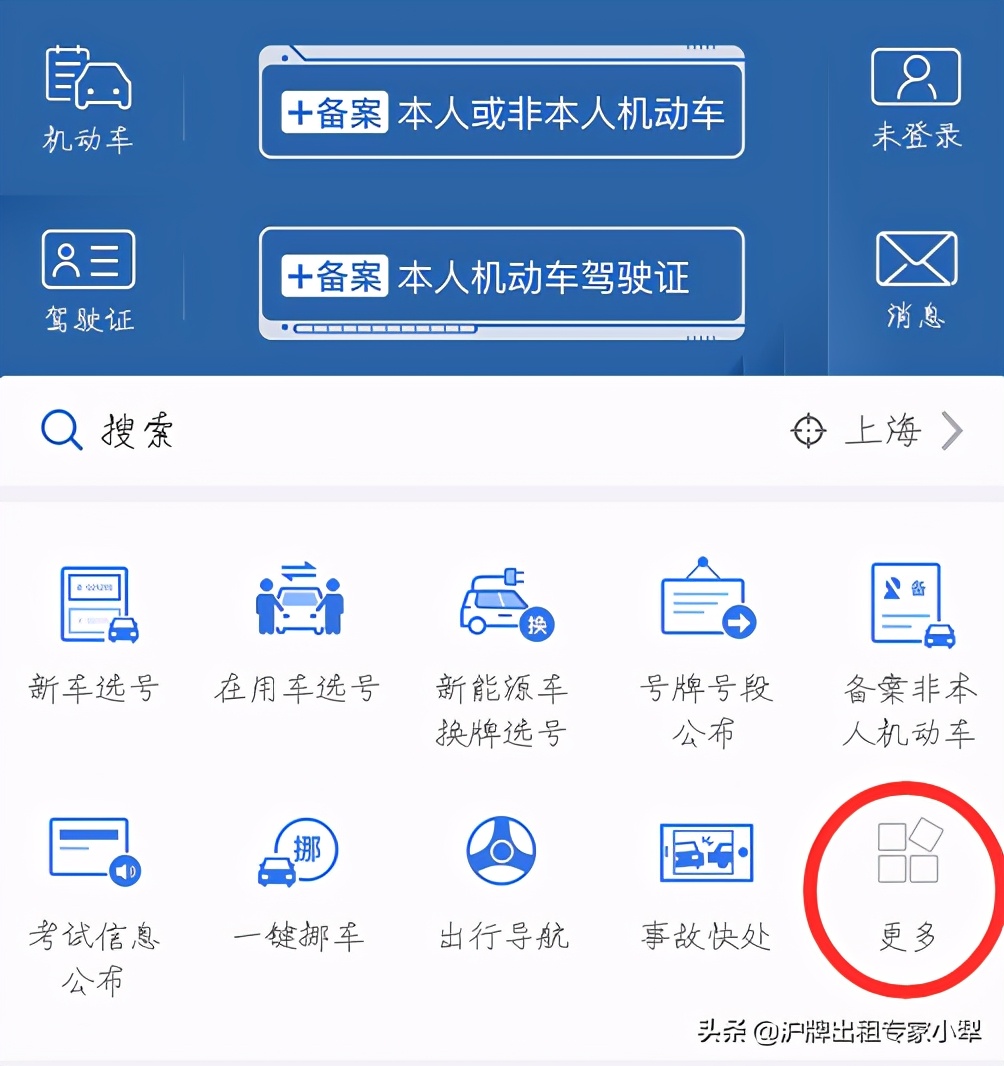The height and width of the screenshot is (1066, 1004).
Task: Open 号牌号段公布 announcements
Action: pyautogui.click(x=706, y=605)
